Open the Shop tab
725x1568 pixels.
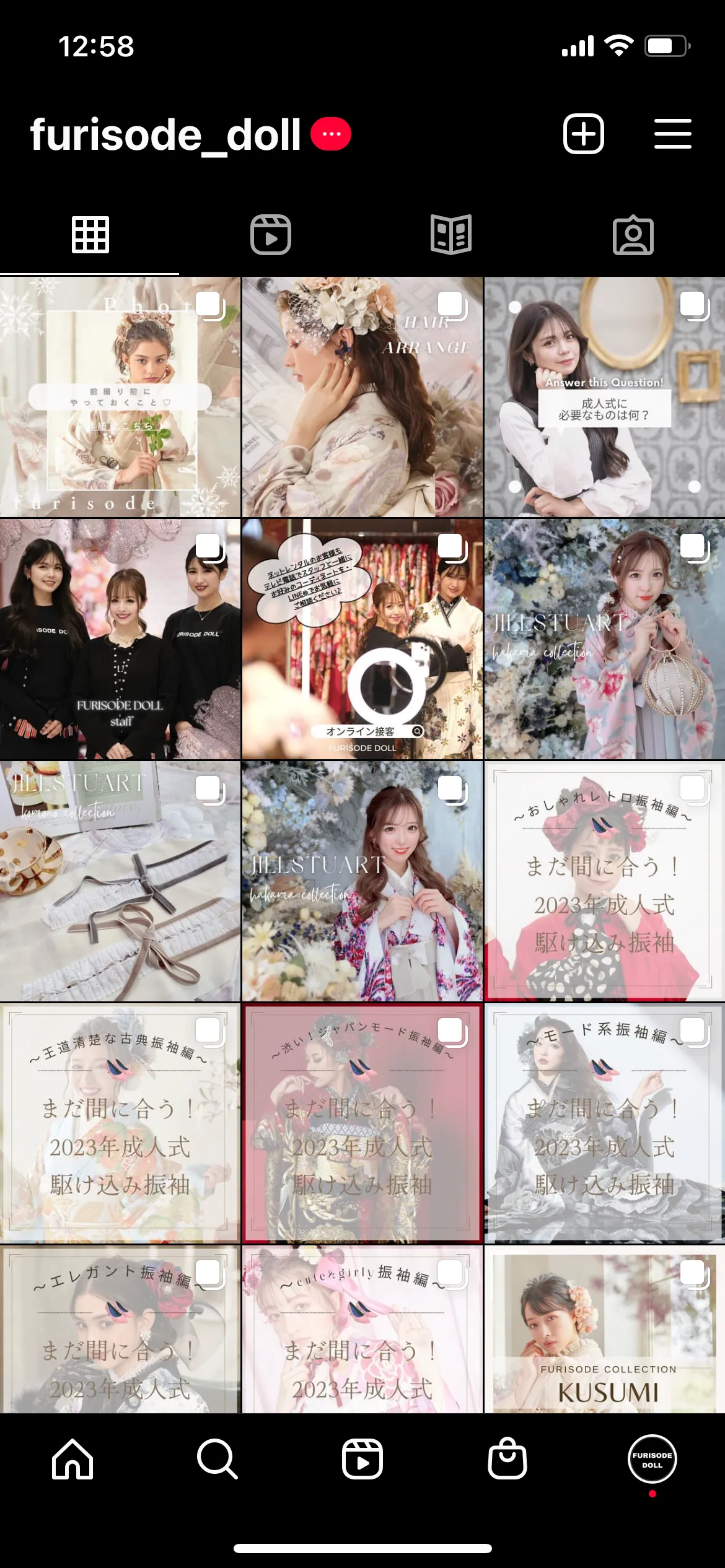[507, 1458]
